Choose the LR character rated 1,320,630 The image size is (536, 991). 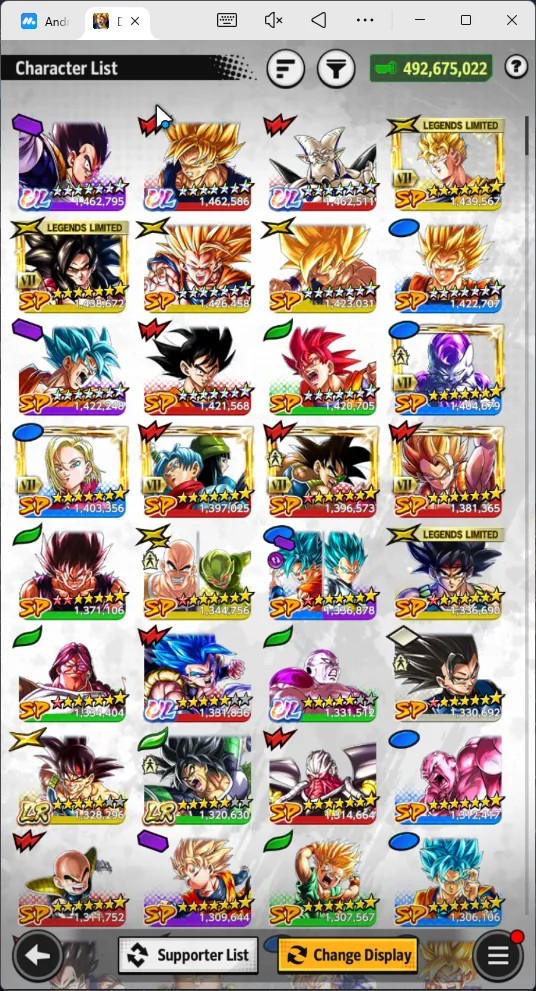click(197, 779)
